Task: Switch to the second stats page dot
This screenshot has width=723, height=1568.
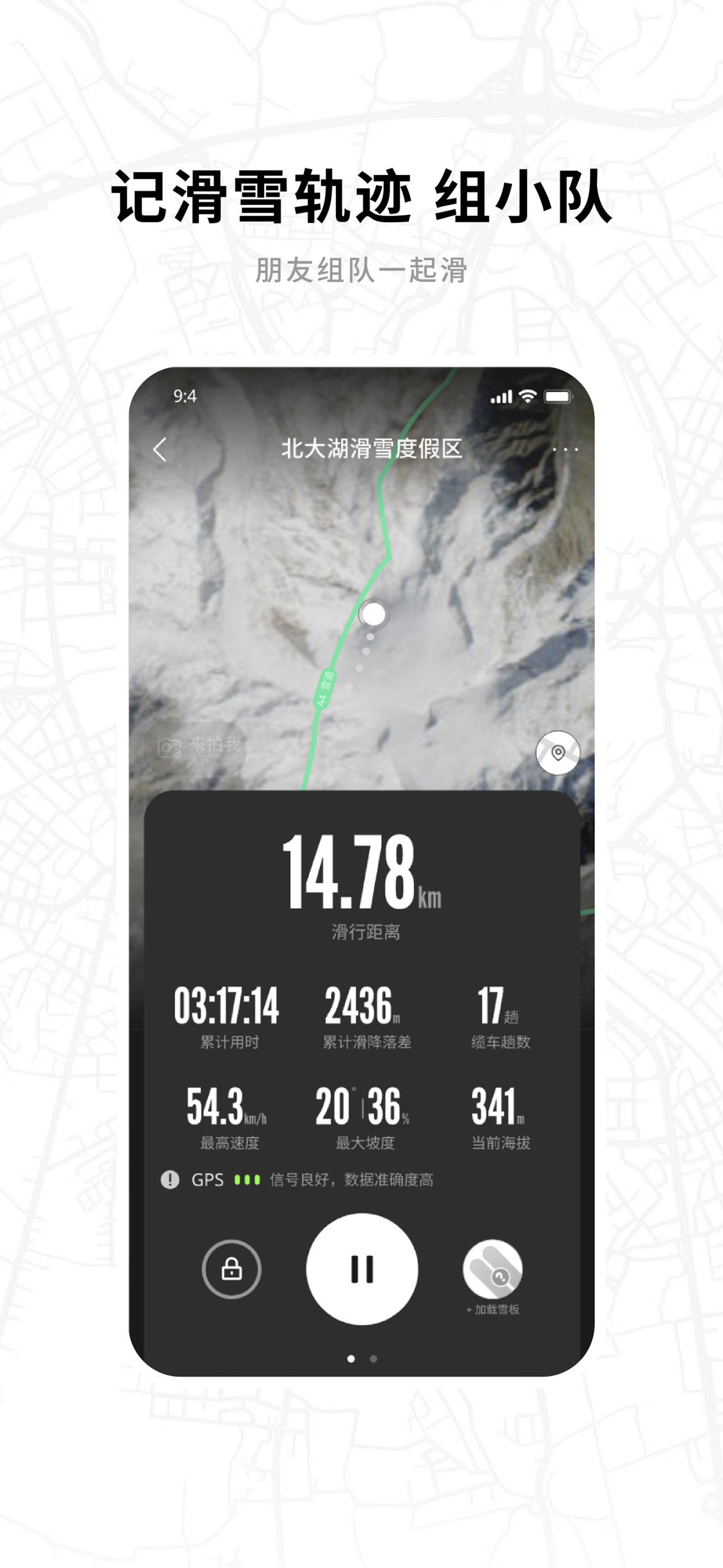Action: (x=373, y=1359)
